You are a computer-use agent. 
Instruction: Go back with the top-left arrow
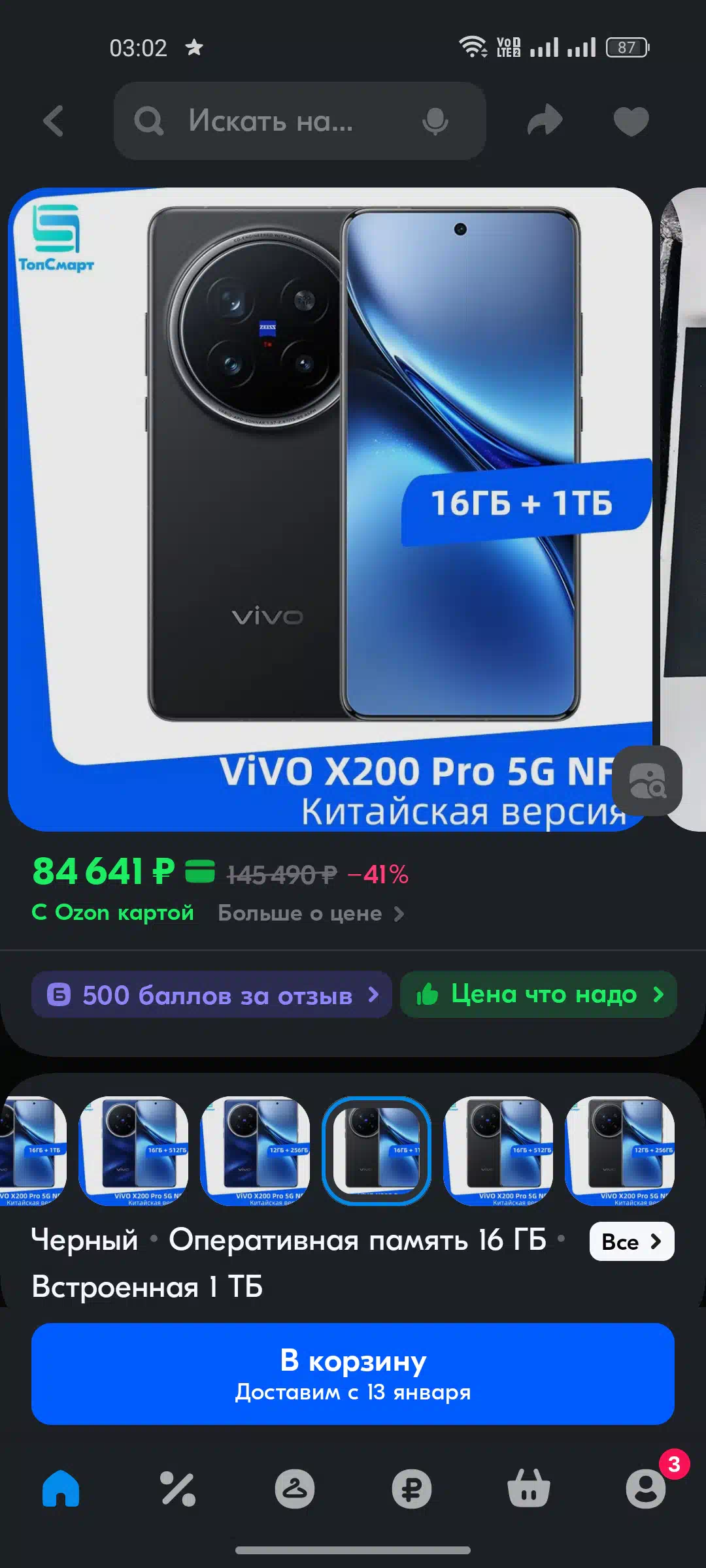54,122
